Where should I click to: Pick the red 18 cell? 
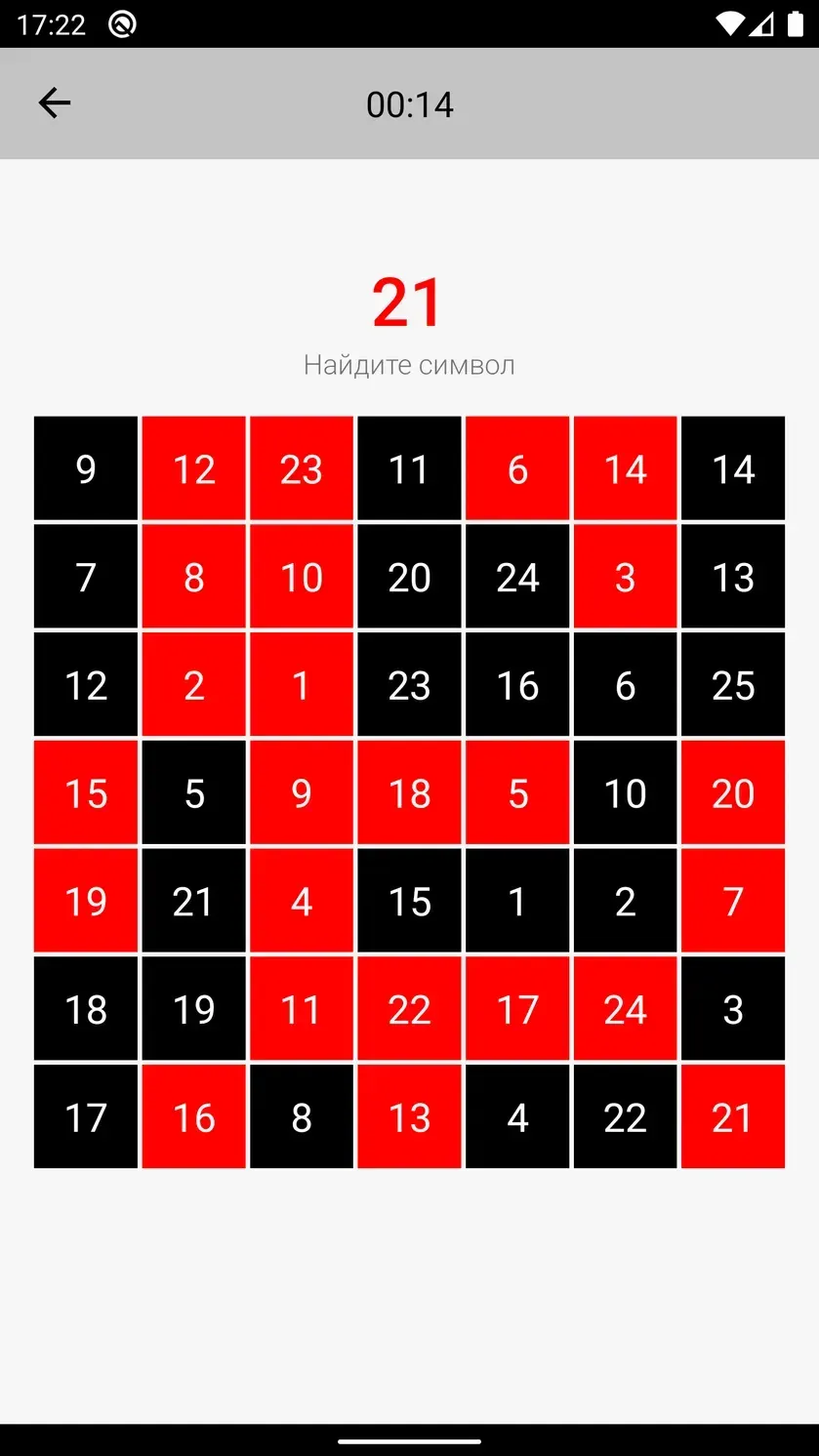409,792
